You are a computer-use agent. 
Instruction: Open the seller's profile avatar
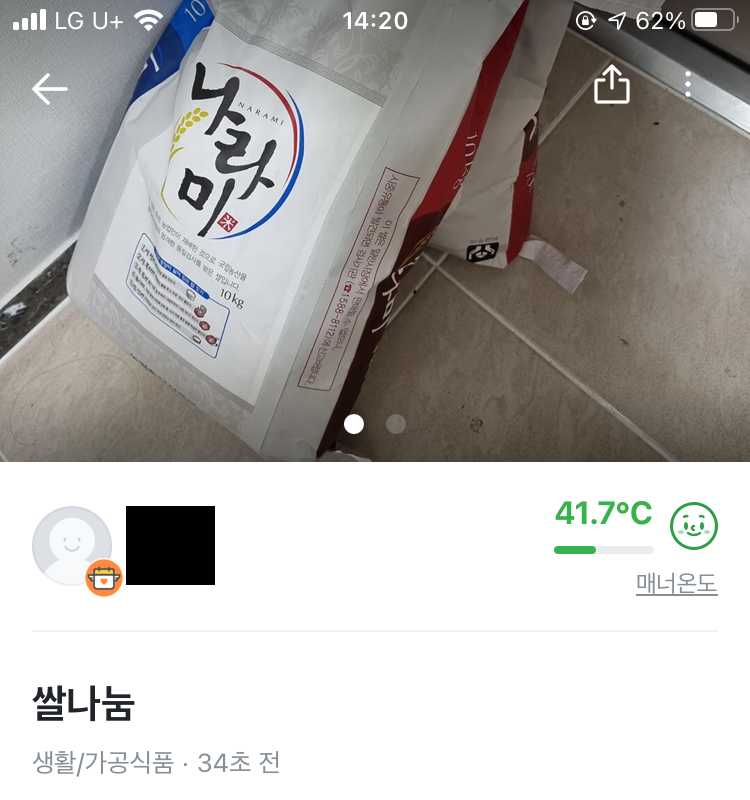pyautogui.click(x=72, y=546)
